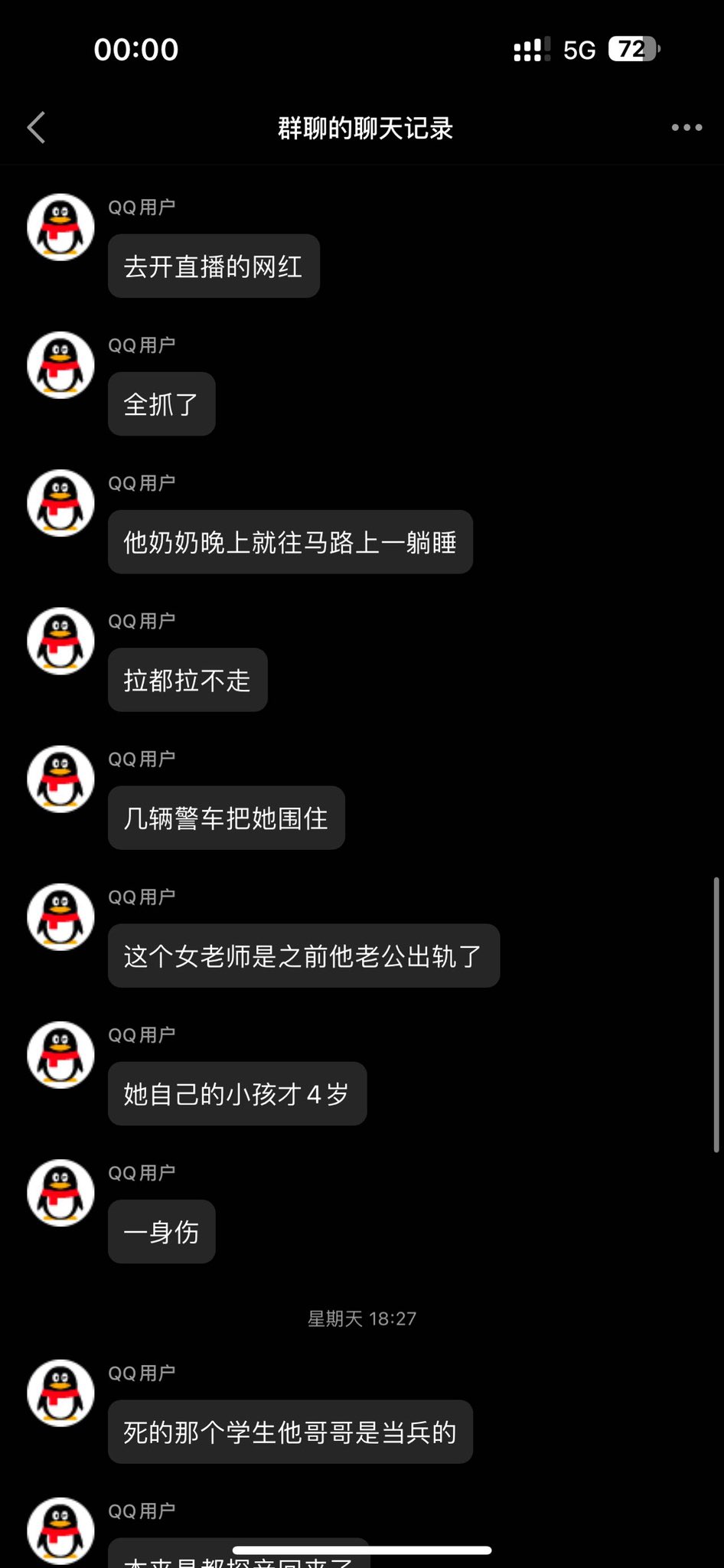Go back from the chat record
Image resolution: width=724 pixels, height=1568 pixels.
pyautogui.click(x=36, y=127)
